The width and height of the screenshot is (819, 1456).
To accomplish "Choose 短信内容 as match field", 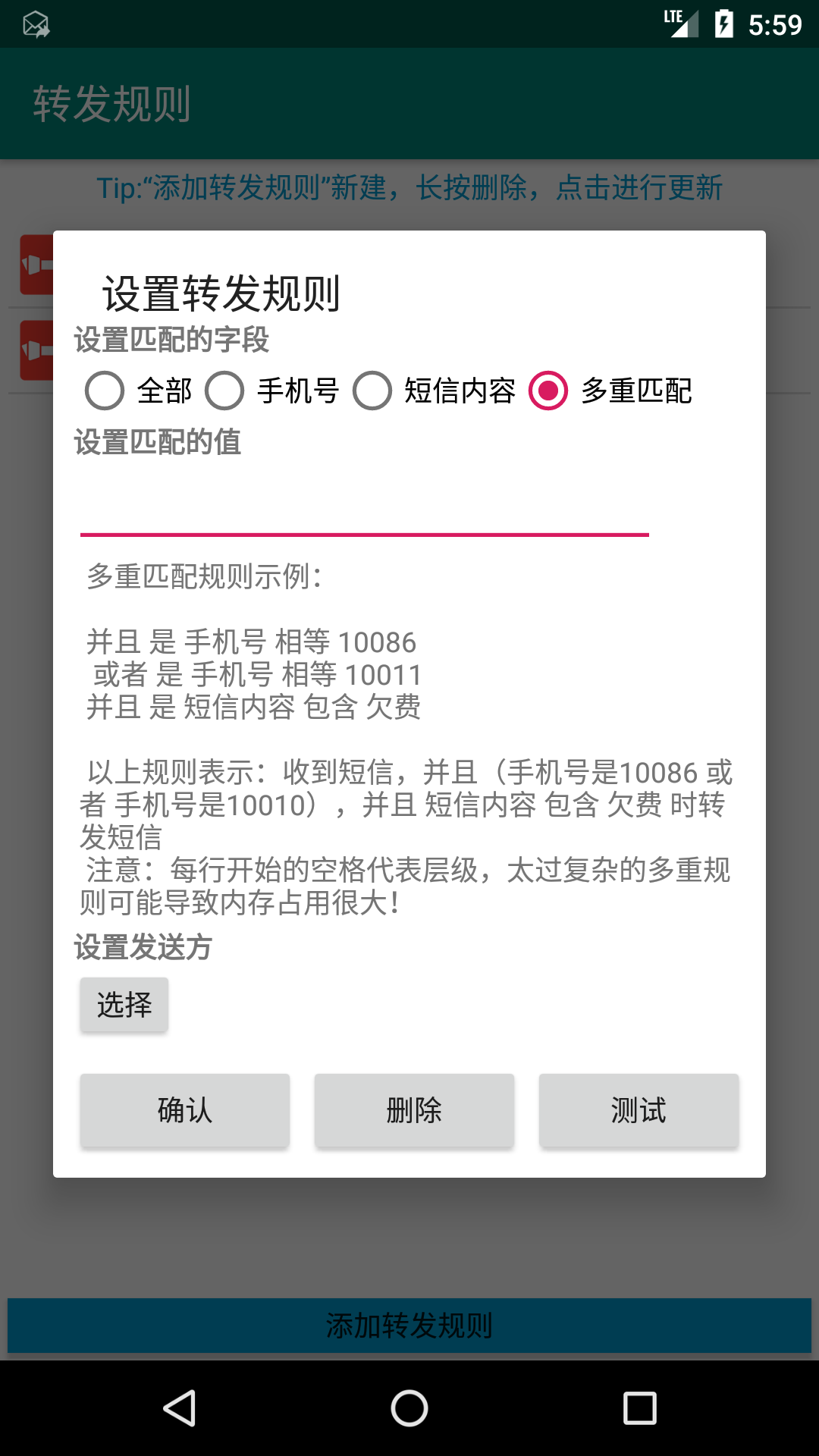I will point(434,391).
